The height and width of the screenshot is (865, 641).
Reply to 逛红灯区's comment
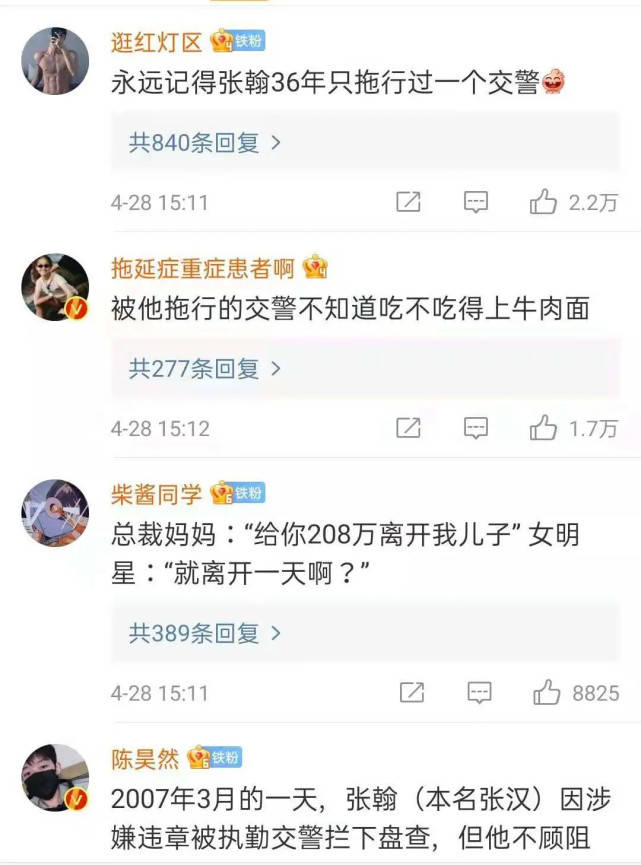click(476, 203)
